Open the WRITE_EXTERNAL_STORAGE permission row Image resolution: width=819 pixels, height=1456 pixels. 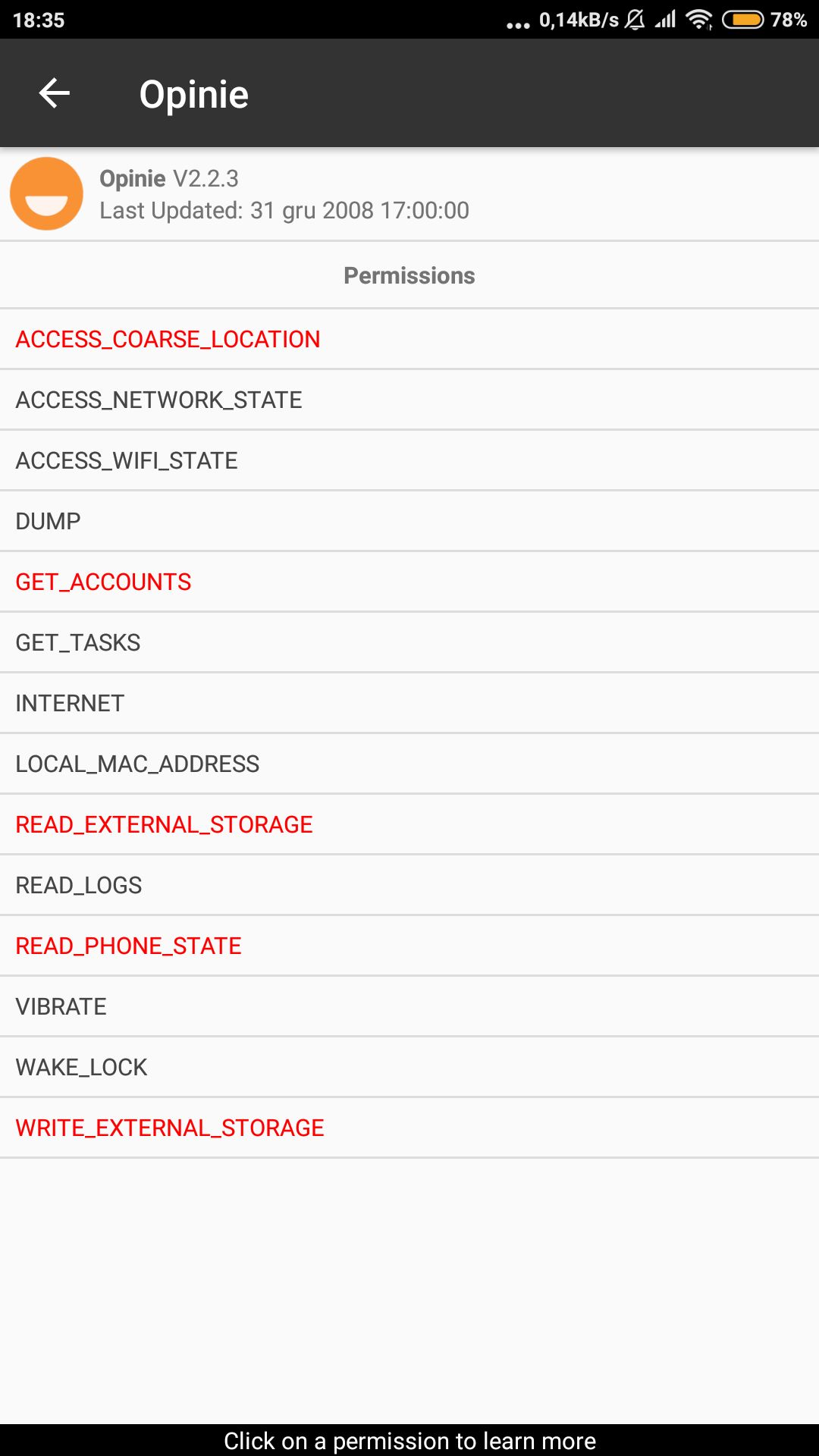409,1128
